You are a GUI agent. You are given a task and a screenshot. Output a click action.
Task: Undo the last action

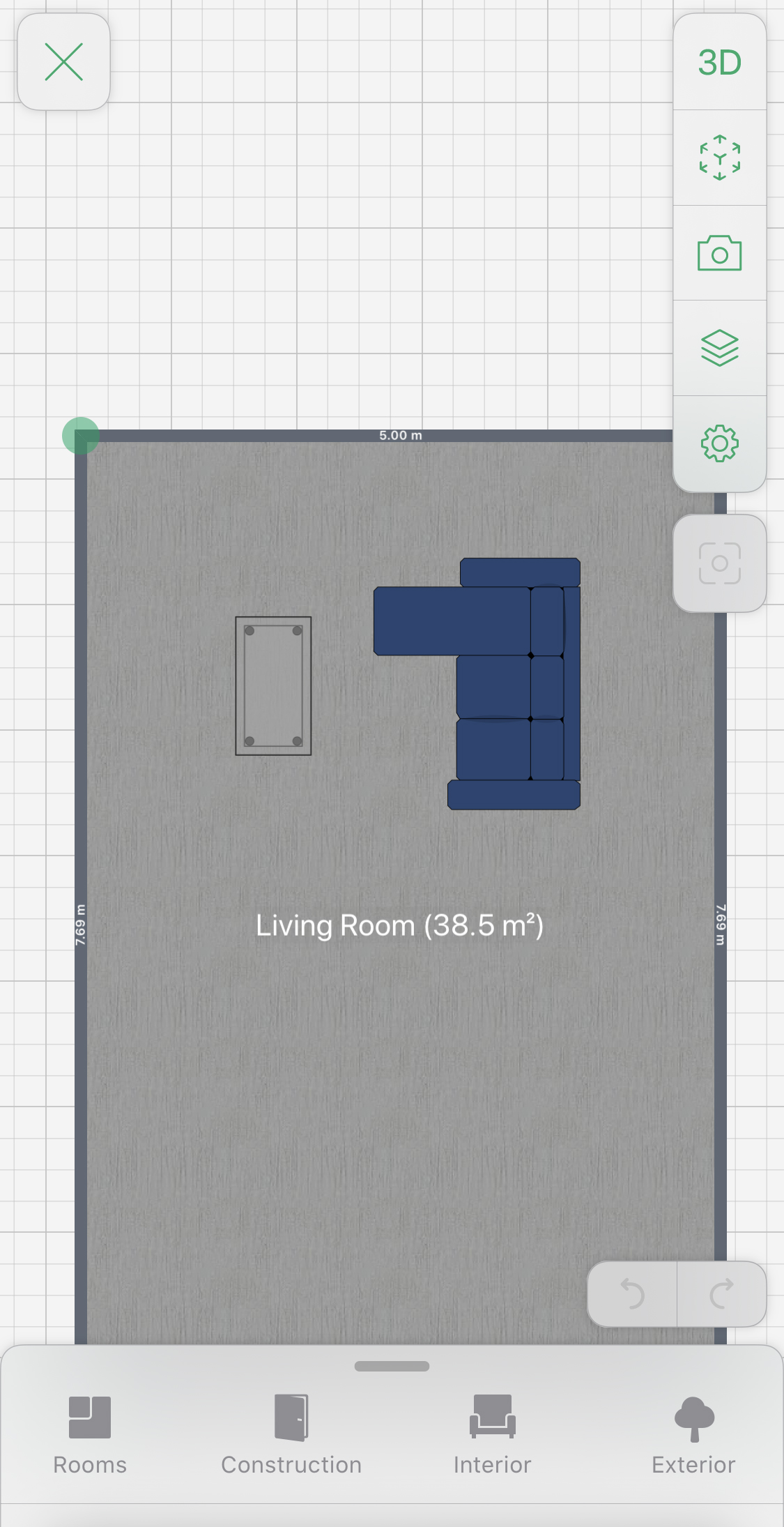point(632,1294)
